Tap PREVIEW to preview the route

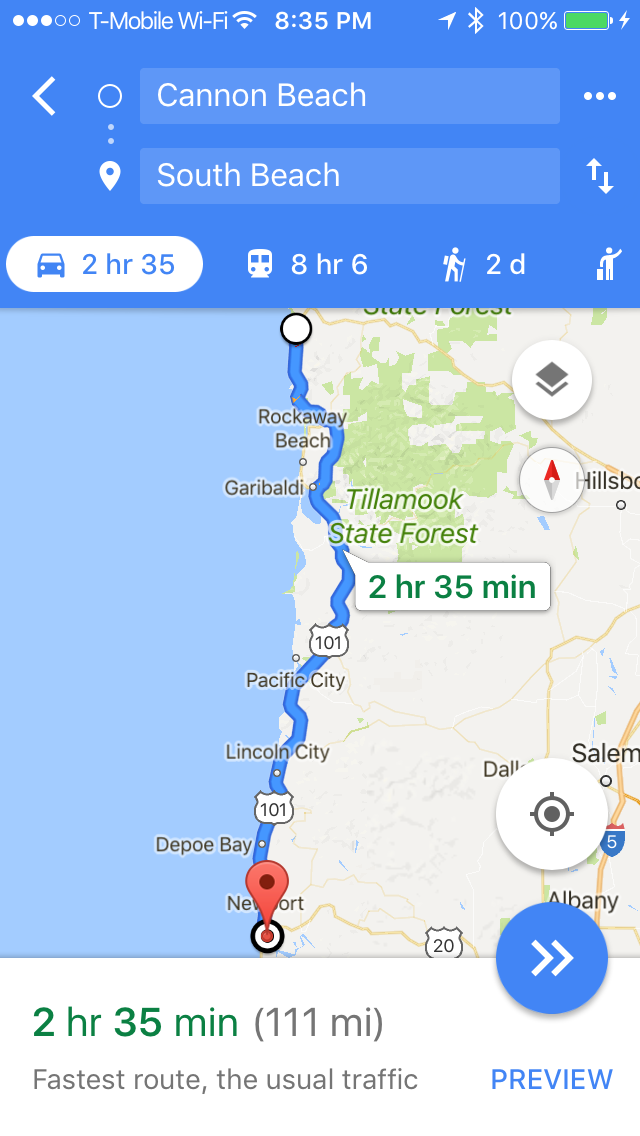[x=551, y=1079]
